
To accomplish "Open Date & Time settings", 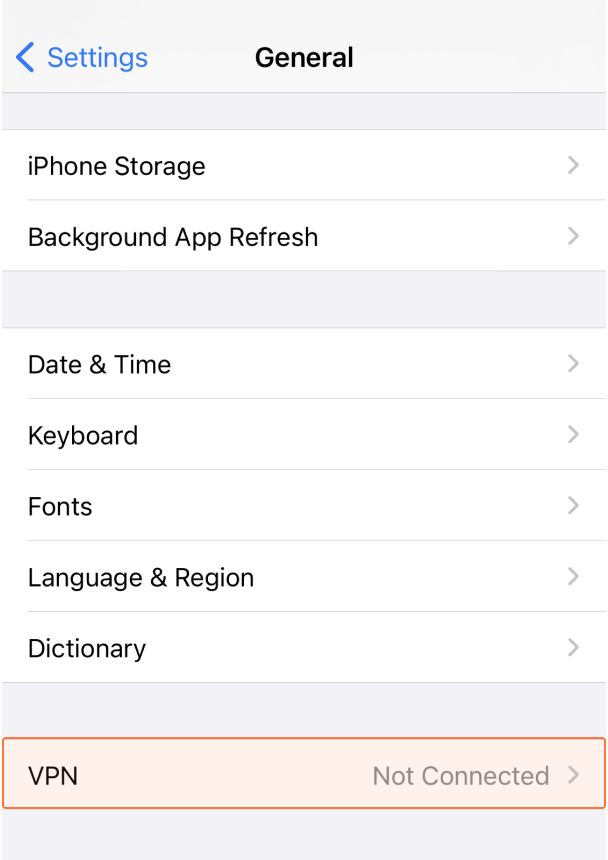I will [304, 364].
